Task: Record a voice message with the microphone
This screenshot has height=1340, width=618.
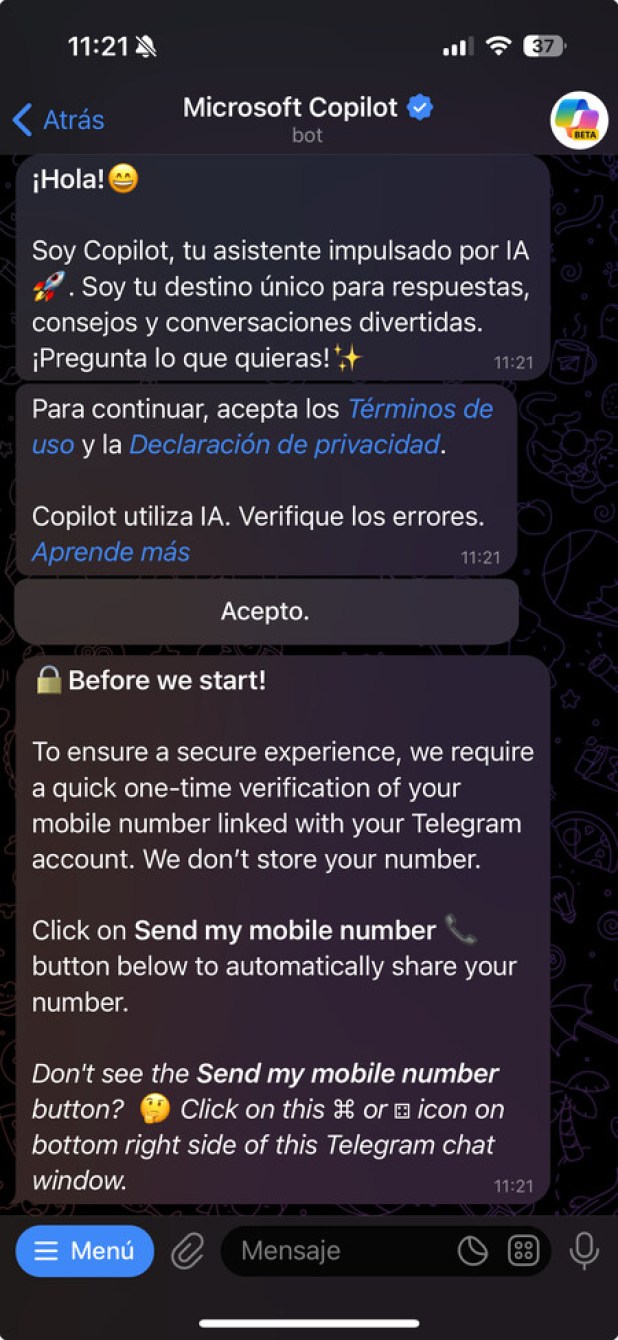Action: point(584,1250)
